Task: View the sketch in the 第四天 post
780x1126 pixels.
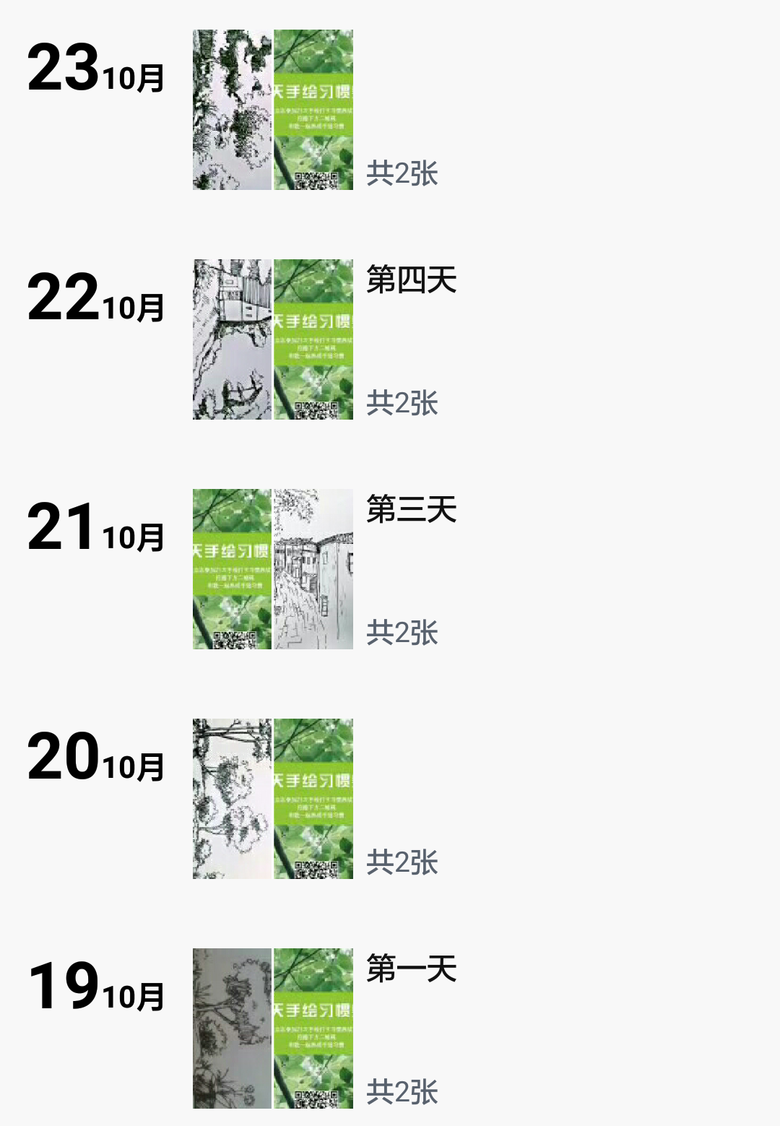Action: coord(232,339)
